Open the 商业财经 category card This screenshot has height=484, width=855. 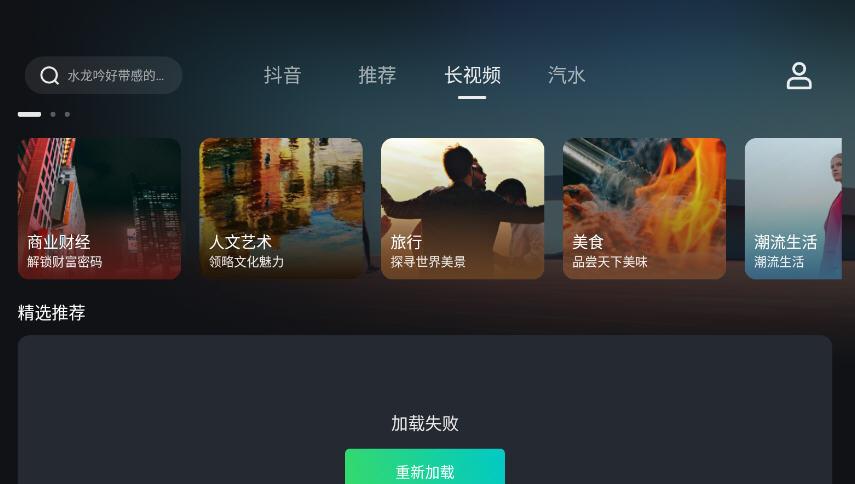99,208
